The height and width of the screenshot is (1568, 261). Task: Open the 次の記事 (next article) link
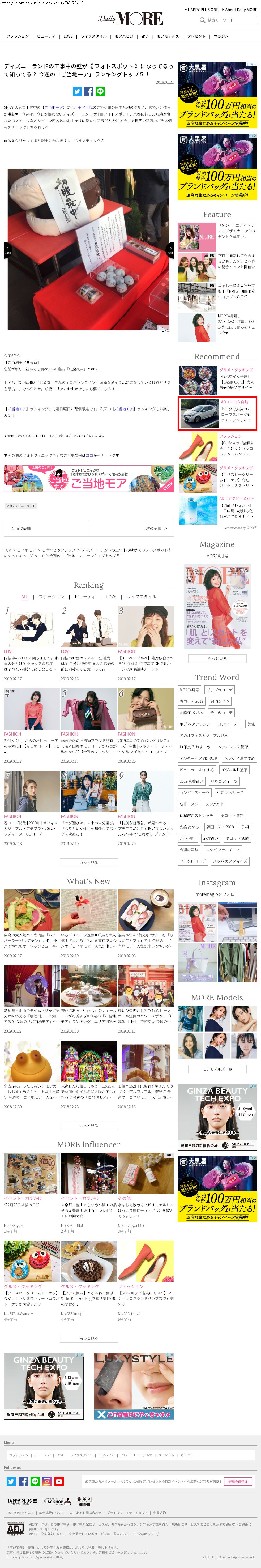point(156,528)
